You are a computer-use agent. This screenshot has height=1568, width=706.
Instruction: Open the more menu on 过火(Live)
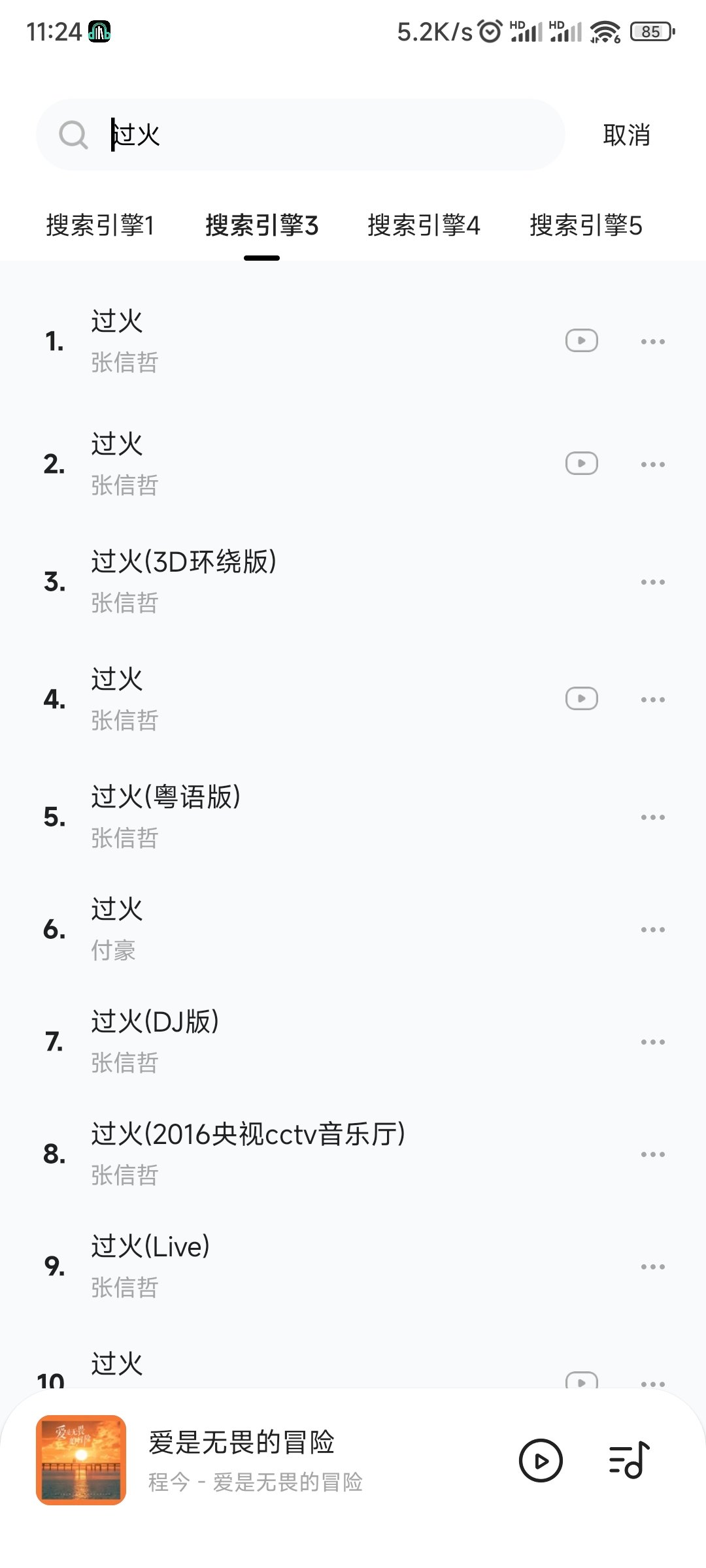(x=653, y=1266)
